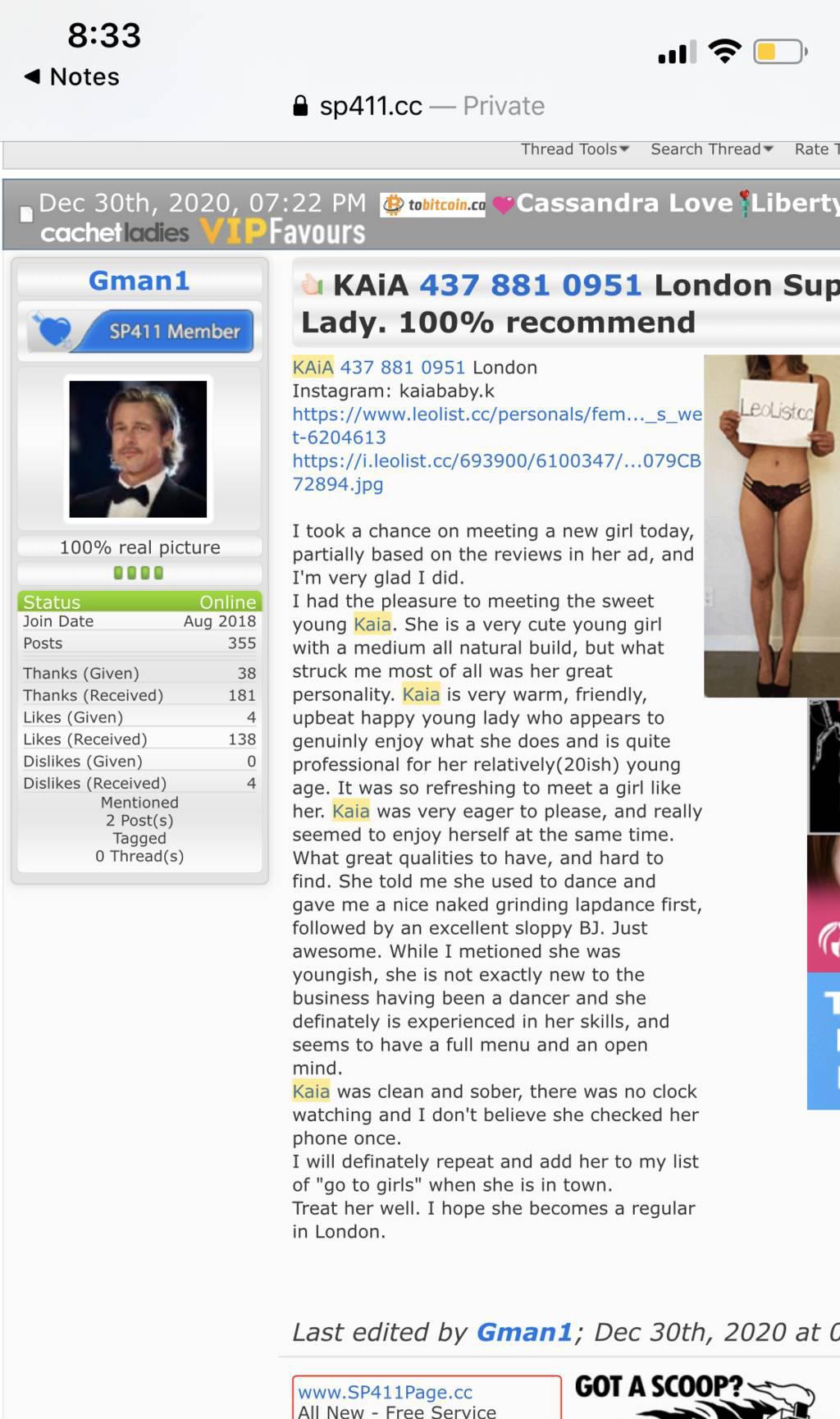840x1419 pixels.
Task: Return to Notes app
Action: pos(72,77)
